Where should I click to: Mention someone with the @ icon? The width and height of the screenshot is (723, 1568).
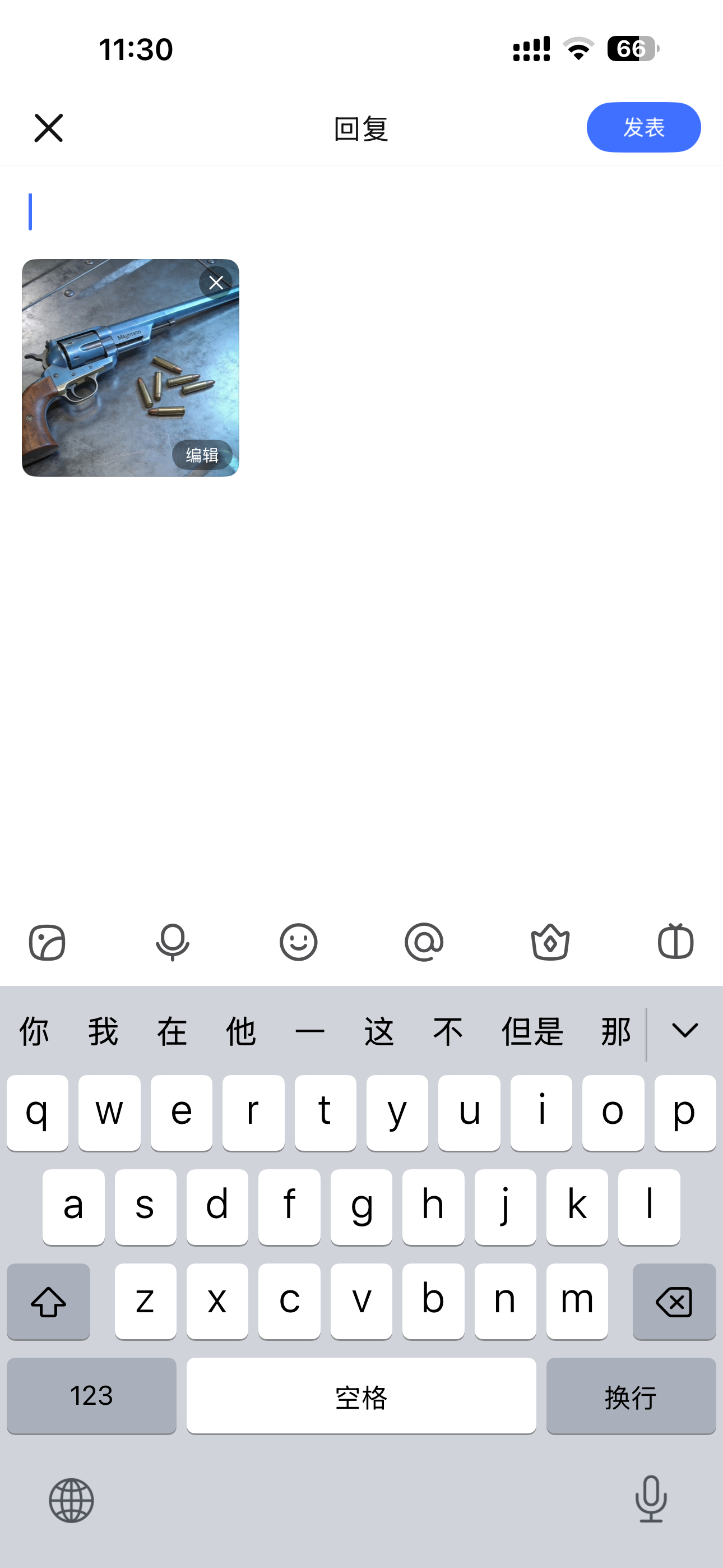coord(424,942)
